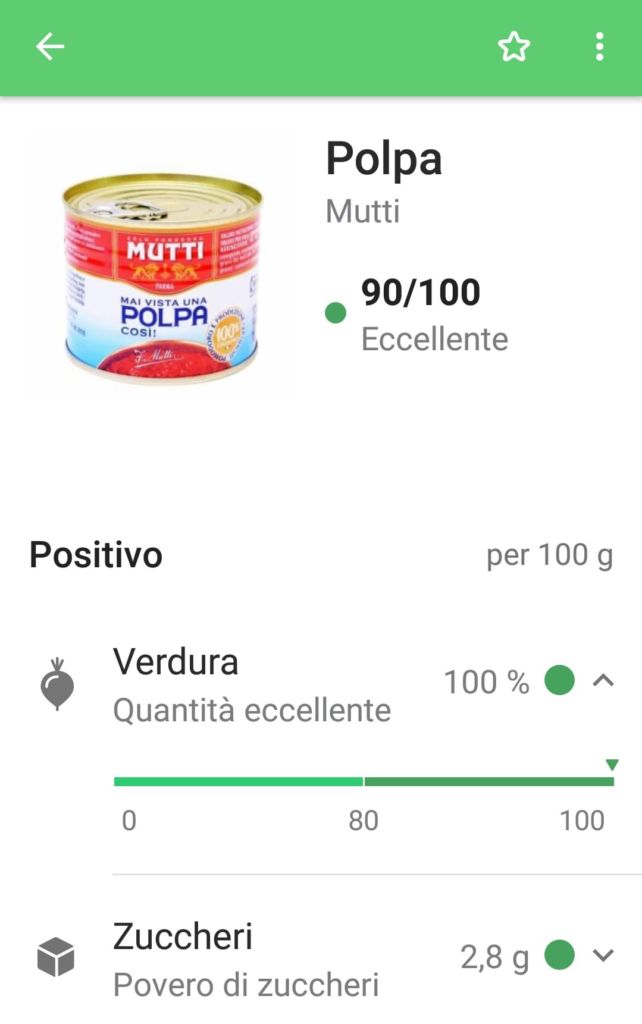
Task: Add Polpa to favorites with the star
Action: 514,47
